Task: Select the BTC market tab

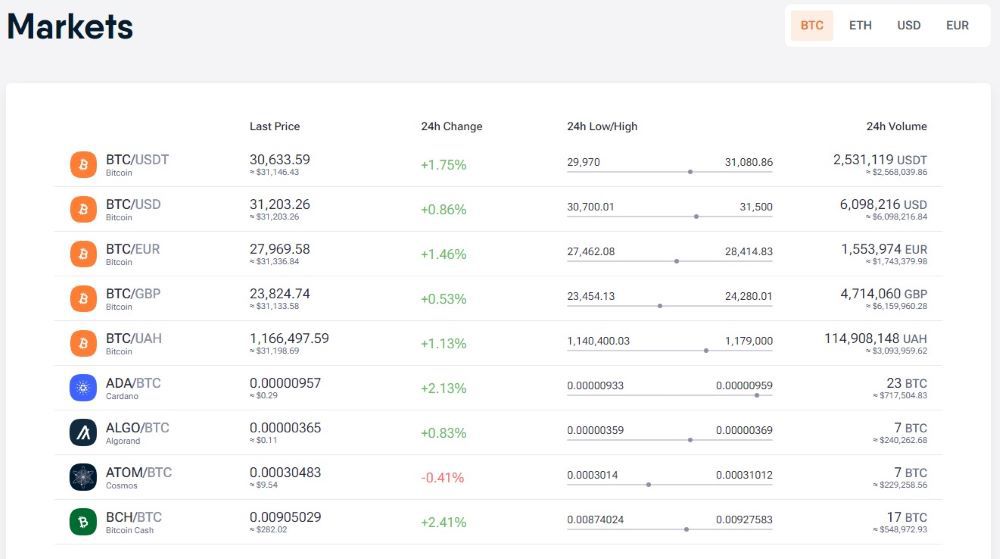Action: (811, 25)
